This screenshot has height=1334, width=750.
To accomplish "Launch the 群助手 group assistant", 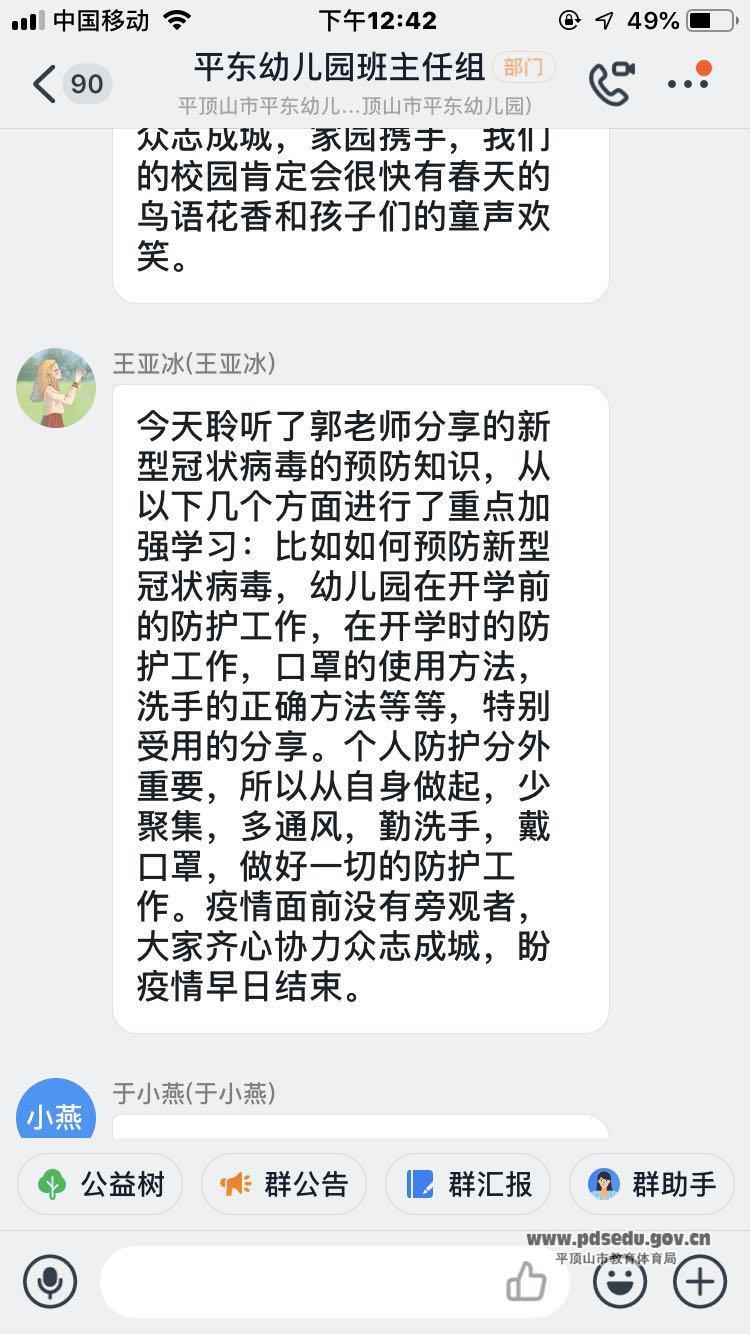I will pos(652,1185).
